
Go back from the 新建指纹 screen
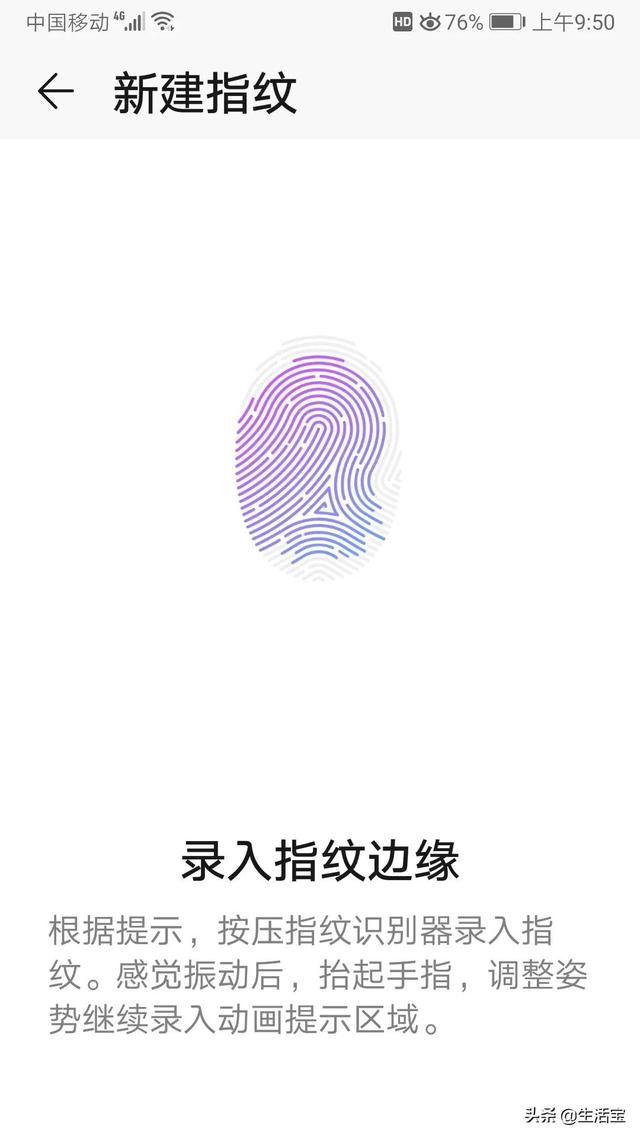(x=56, y=93)
